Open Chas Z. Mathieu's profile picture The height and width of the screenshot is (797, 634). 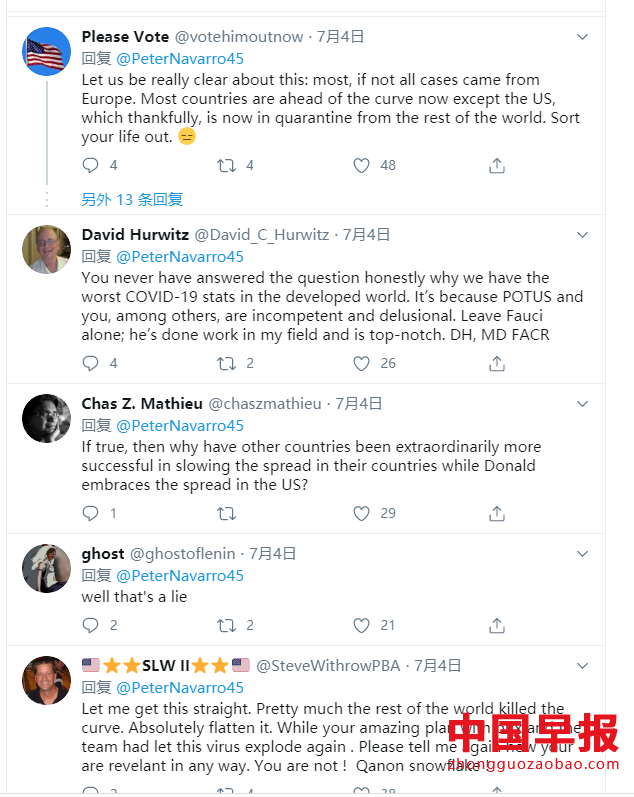(46, 419)
